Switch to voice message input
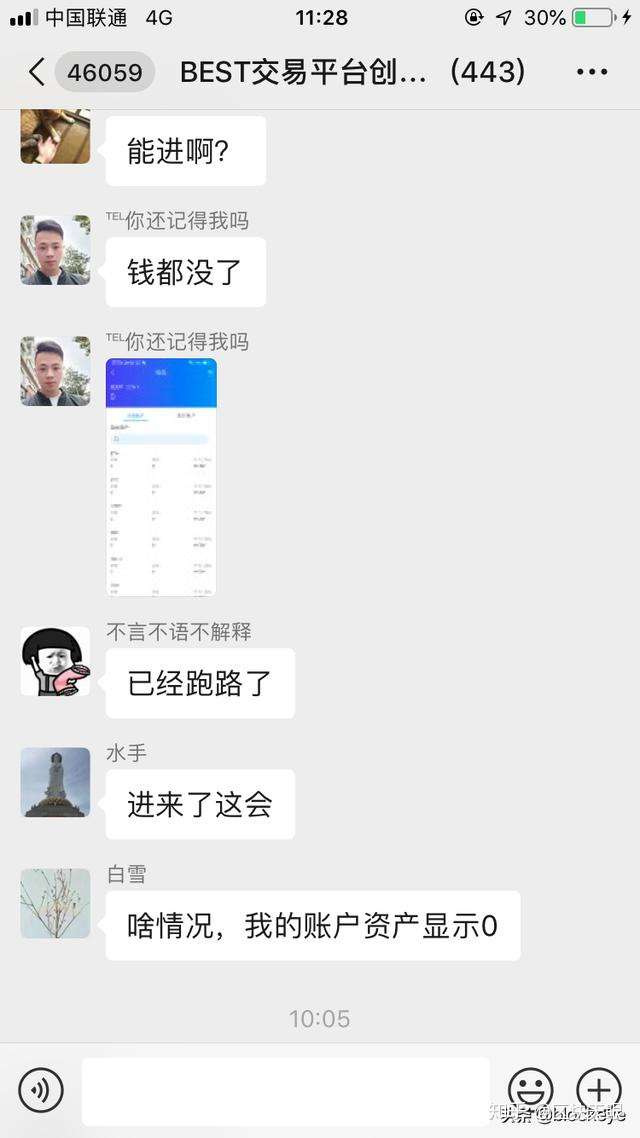Viewport: 640px width, 1138px height. [41, 1090]
